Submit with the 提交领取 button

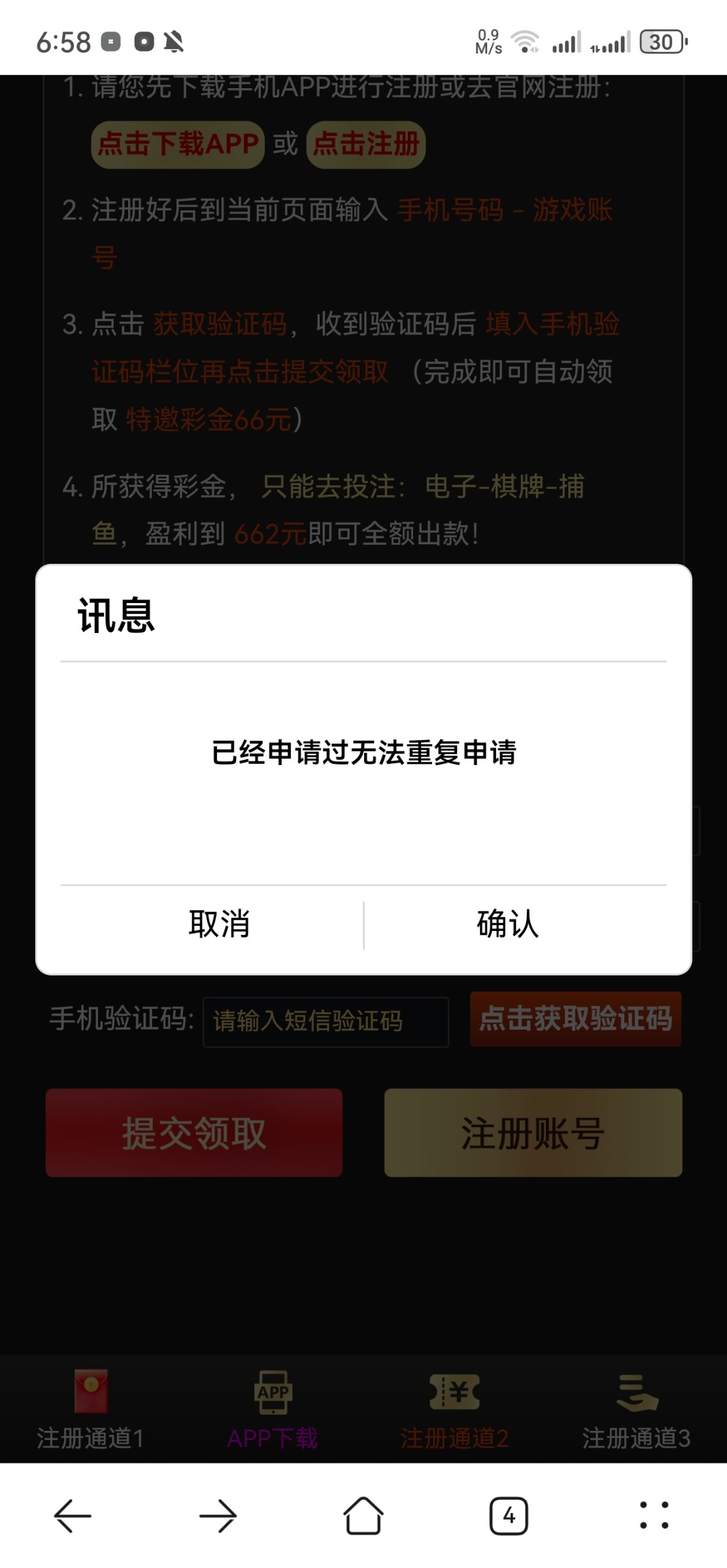pyautogui.click(x=194, y=1133)
